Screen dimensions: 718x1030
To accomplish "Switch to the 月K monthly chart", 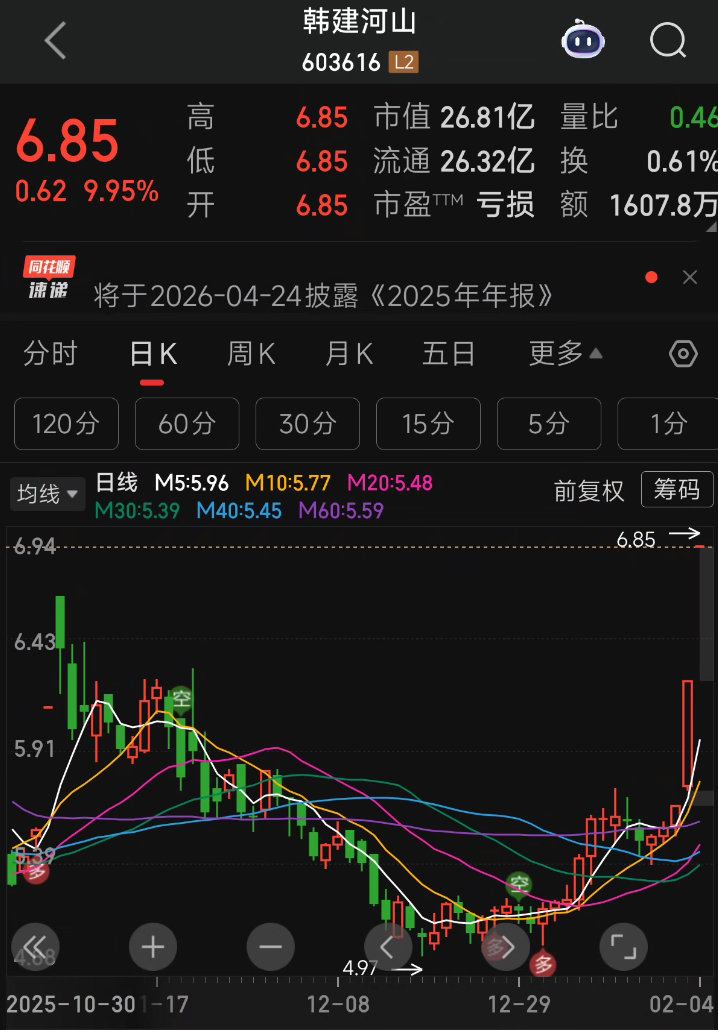I will pos(349,354).
